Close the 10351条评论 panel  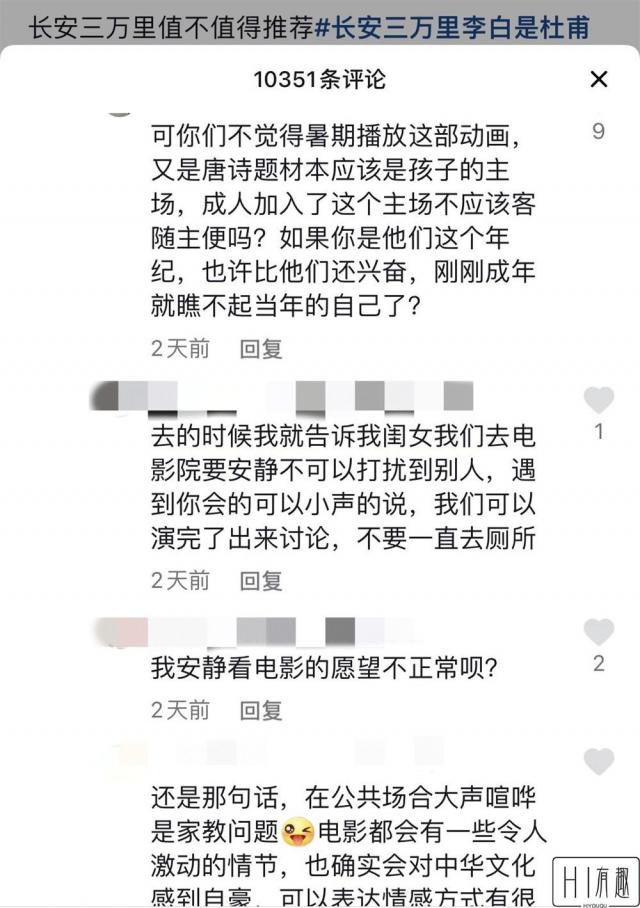pyautogui.click(x=598, y=79)
